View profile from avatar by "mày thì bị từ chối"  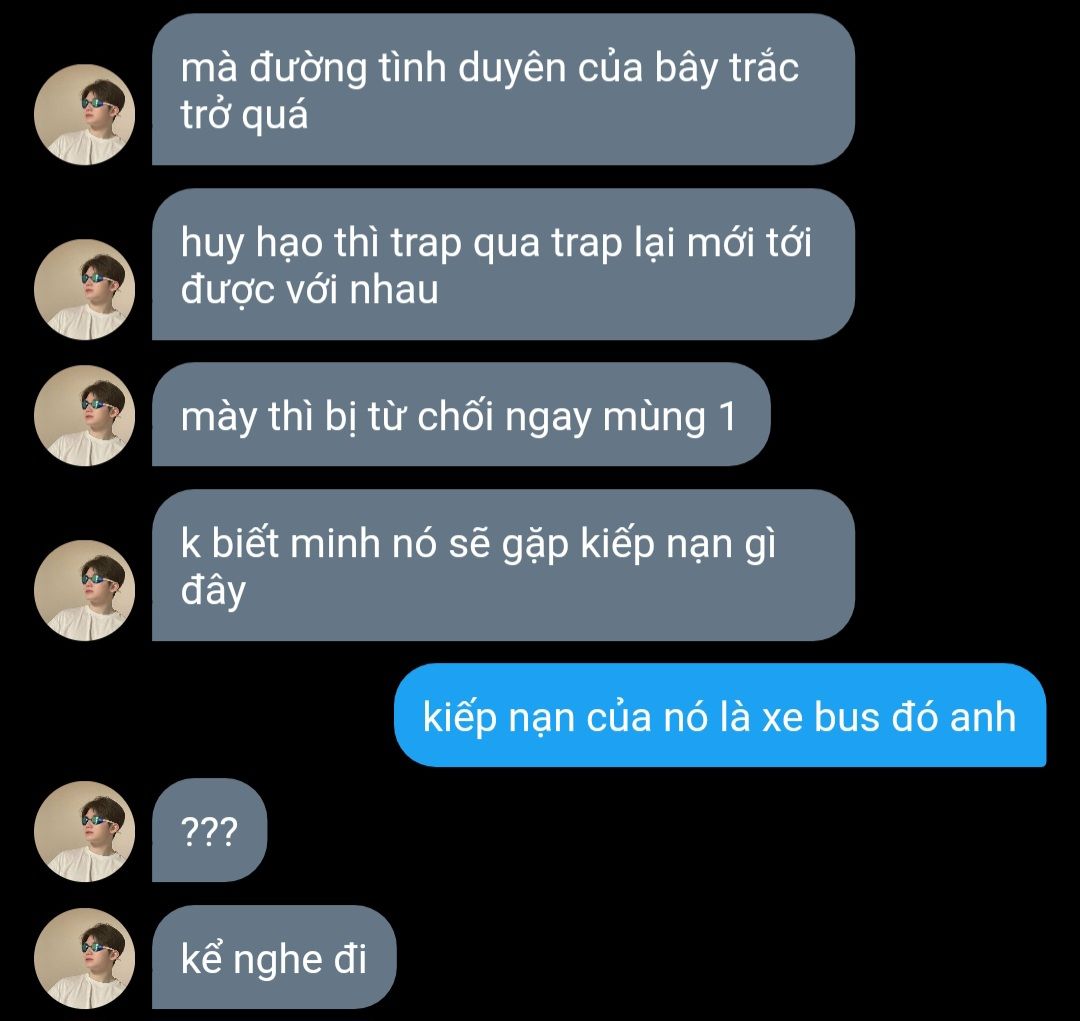click(84, 415)
